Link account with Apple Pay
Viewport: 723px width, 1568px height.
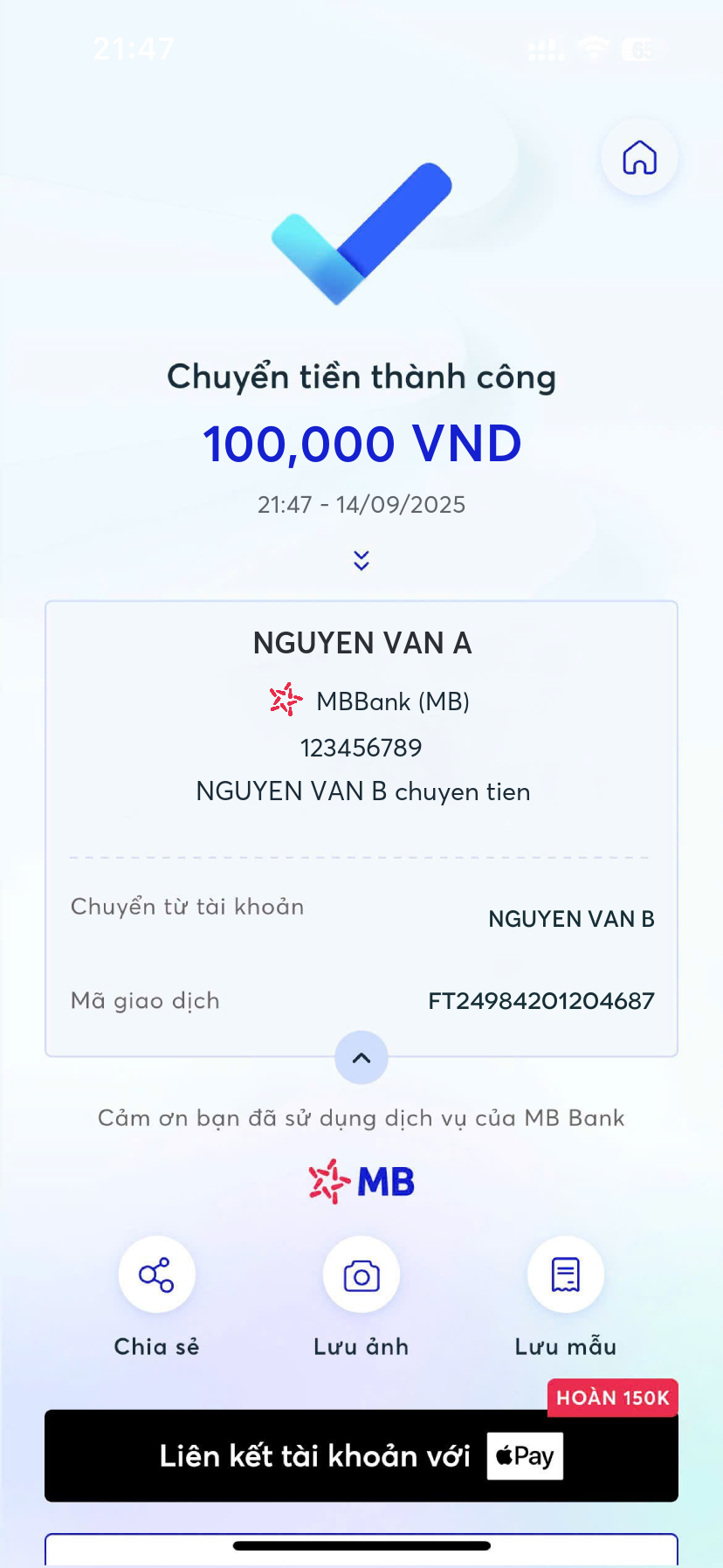coord(361,1455)
